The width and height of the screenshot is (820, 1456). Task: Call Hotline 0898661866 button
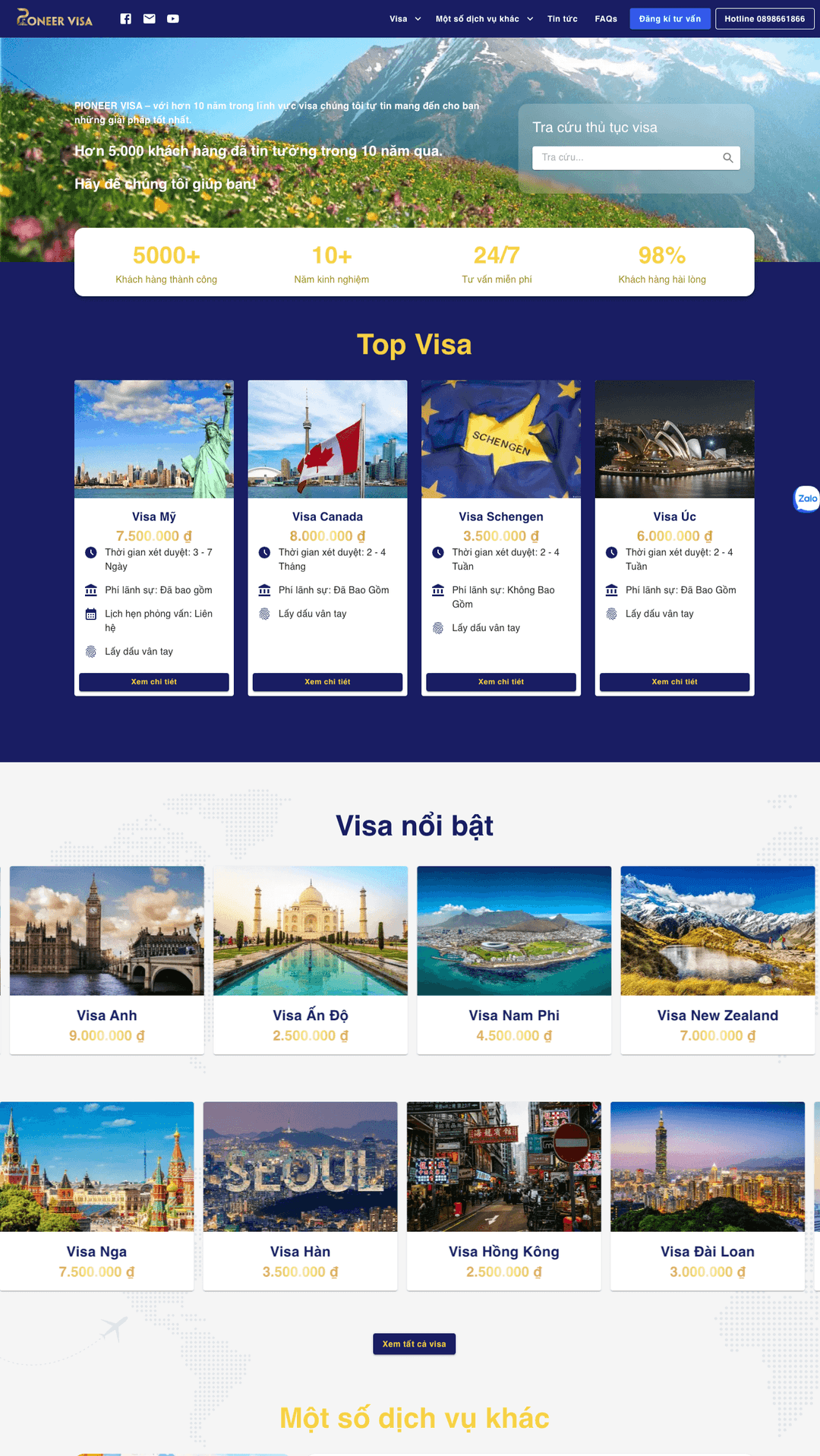tap(764, 19)
